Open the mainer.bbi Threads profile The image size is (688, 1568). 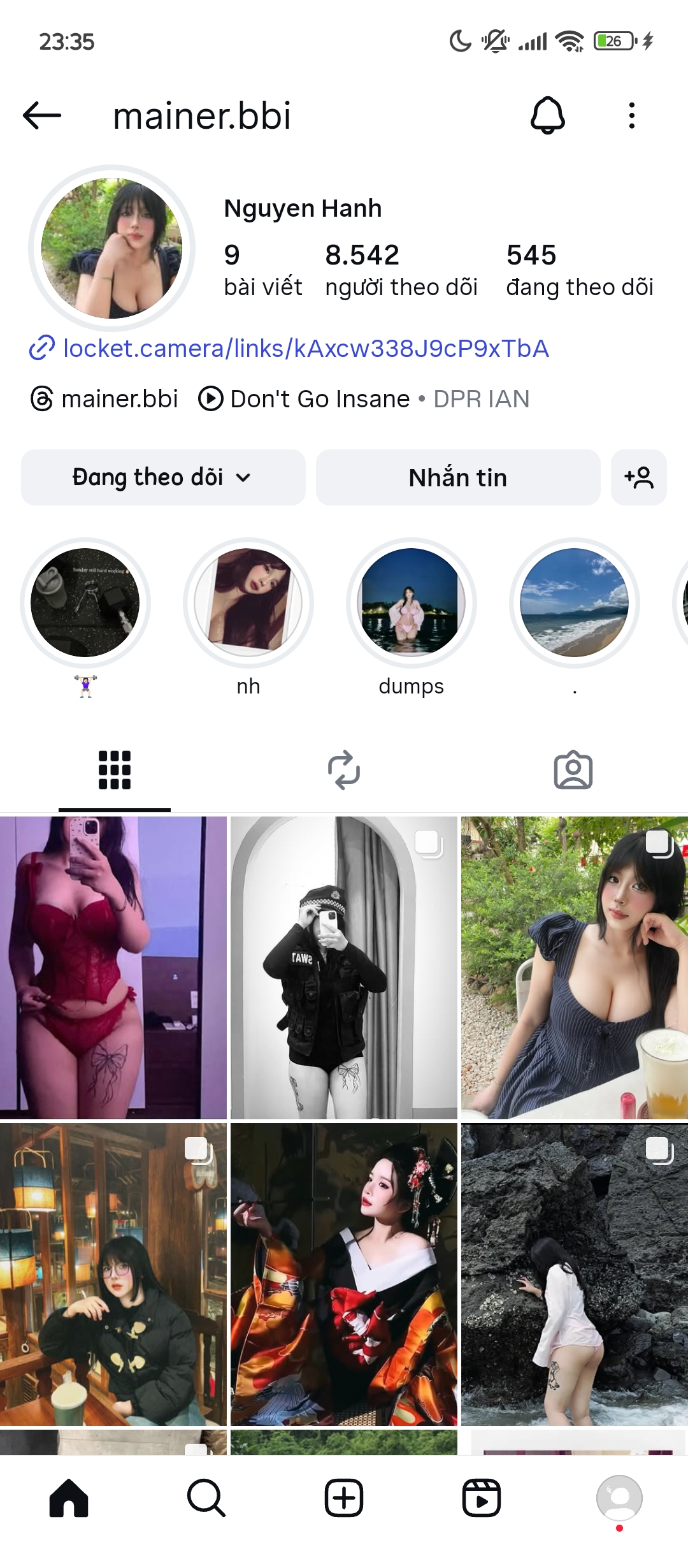point(105,399)
